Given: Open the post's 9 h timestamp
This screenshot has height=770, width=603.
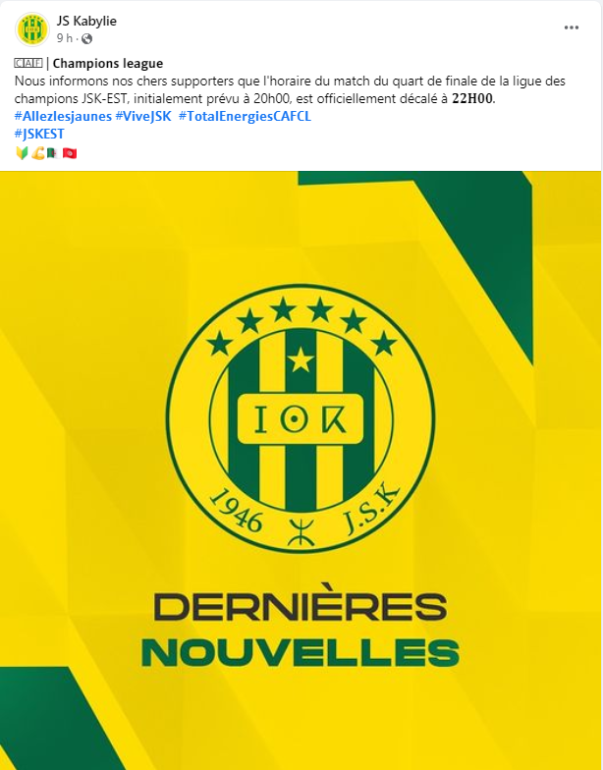Looking at the screenshot, I should (64, 38).
